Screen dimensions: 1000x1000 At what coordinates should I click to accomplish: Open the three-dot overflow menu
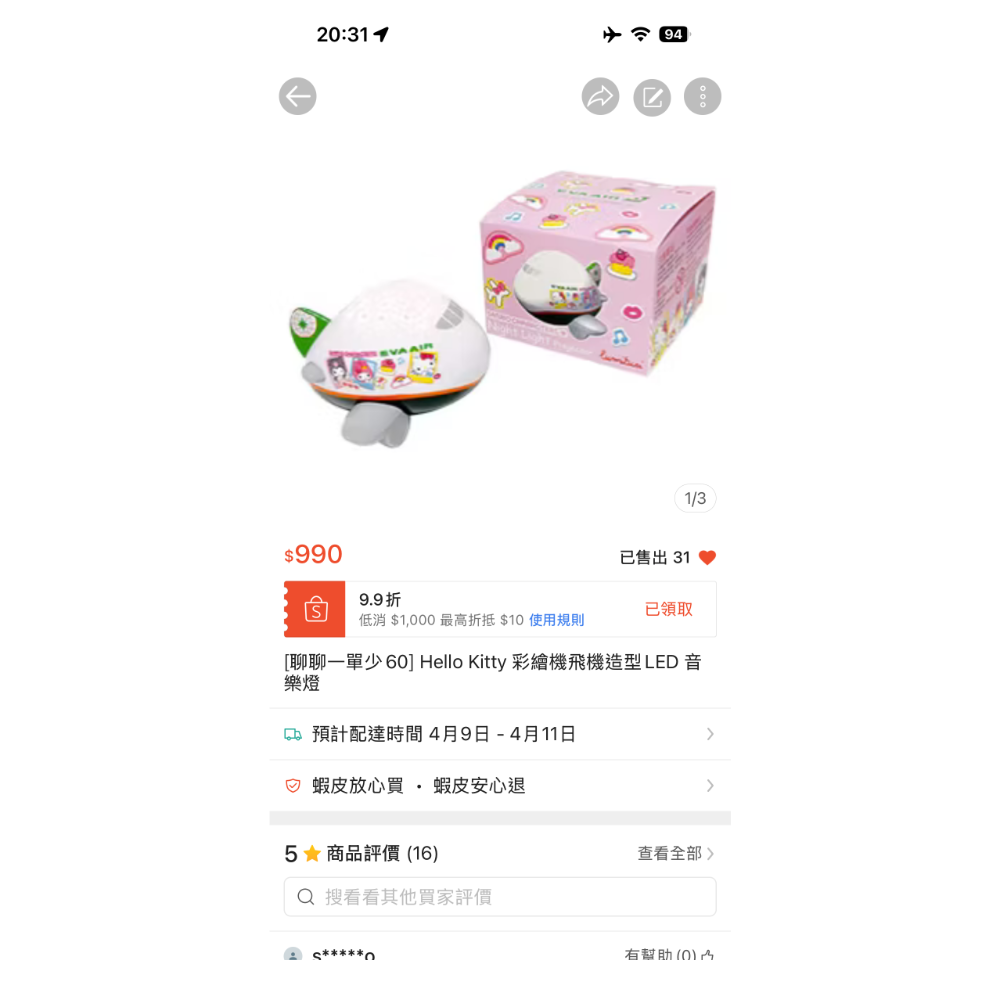[x=702, y=97]
